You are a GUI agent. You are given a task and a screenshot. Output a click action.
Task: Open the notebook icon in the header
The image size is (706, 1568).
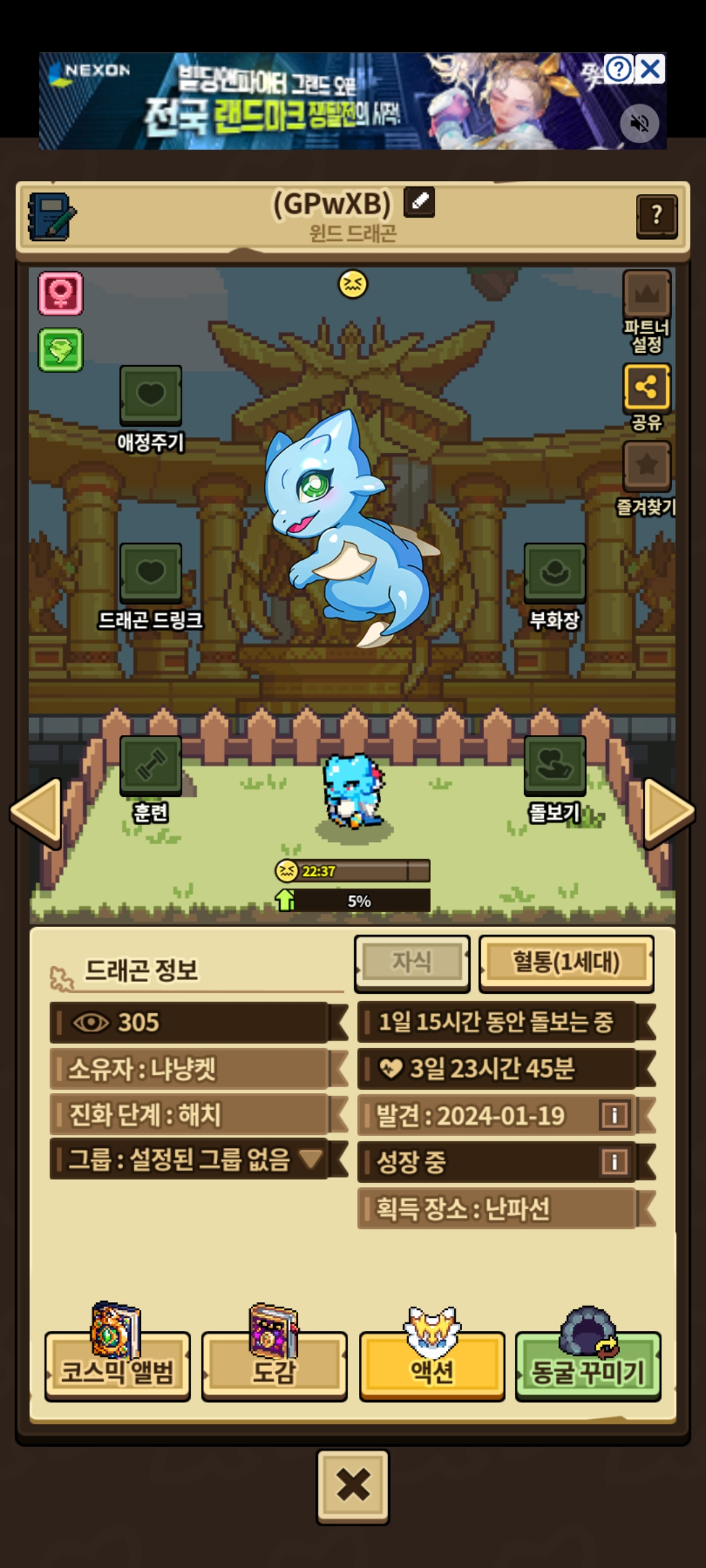(x=52, y=216)
